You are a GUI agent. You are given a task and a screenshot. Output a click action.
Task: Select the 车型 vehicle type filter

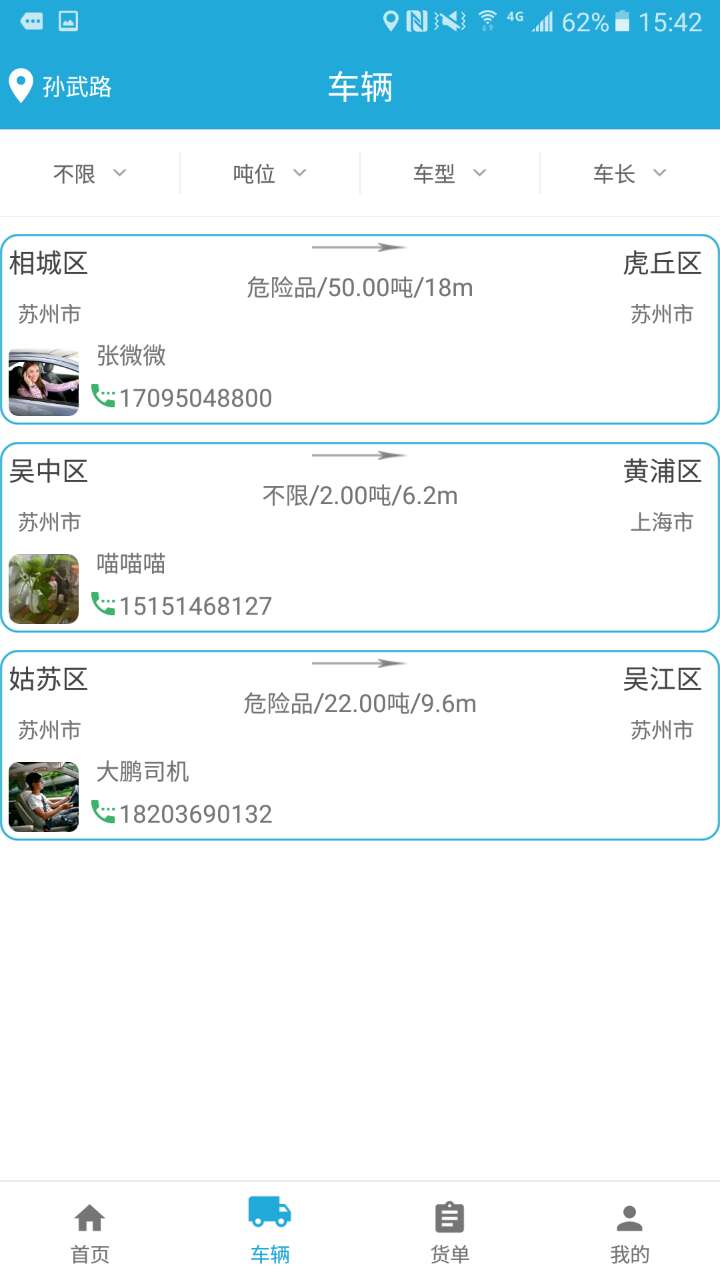(x=450, y=174)
